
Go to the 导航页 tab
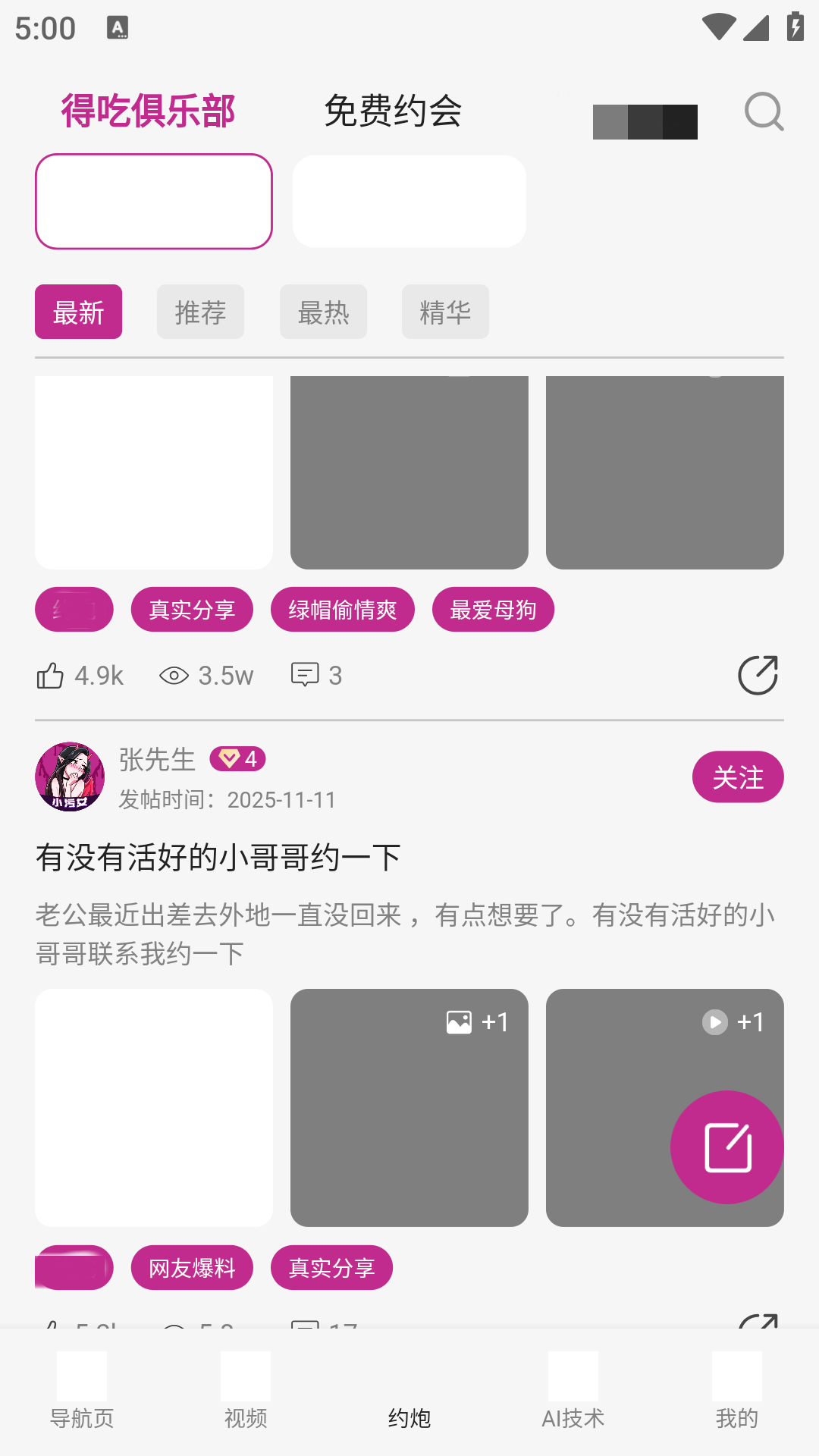(x=82, y=1394)
